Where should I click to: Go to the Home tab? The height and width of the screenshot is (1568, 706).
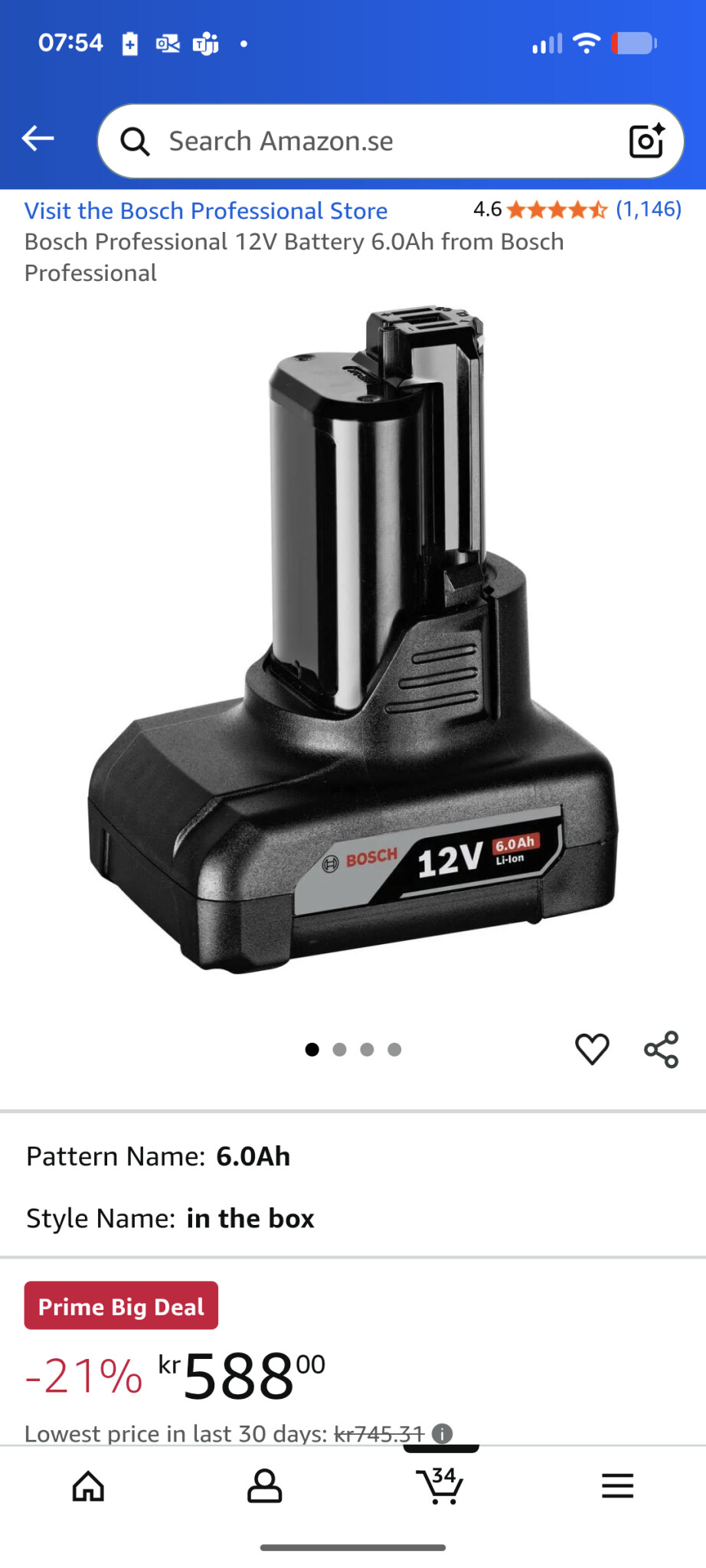[88, 1486]
